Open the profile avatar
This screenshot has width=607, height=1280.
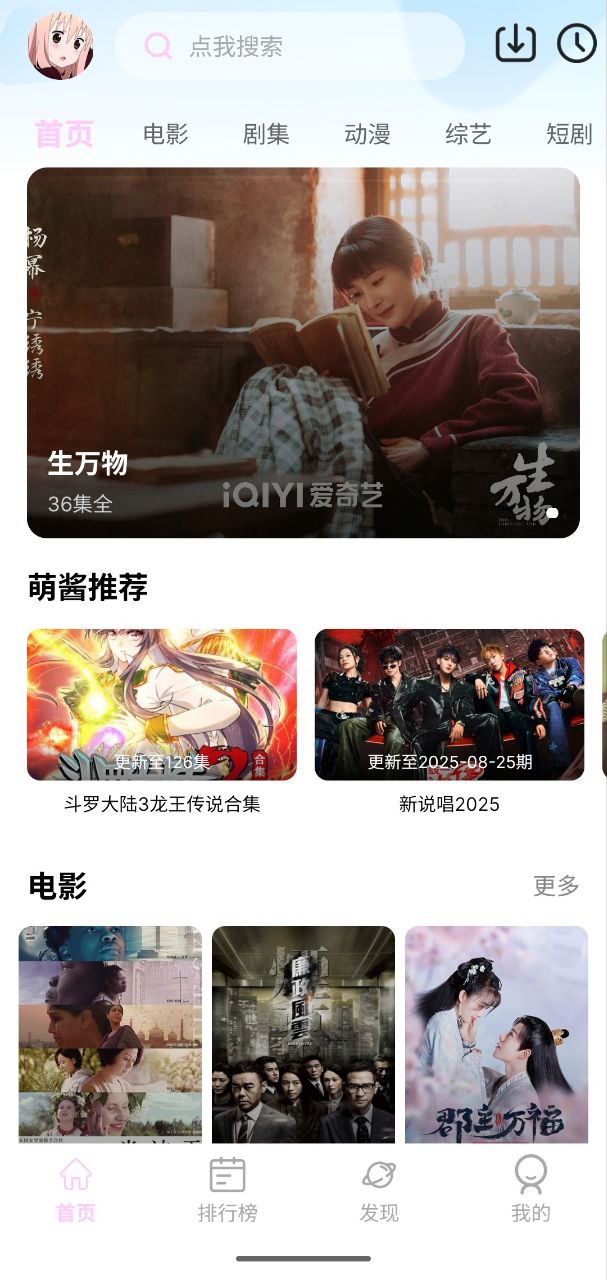[61, 46]
